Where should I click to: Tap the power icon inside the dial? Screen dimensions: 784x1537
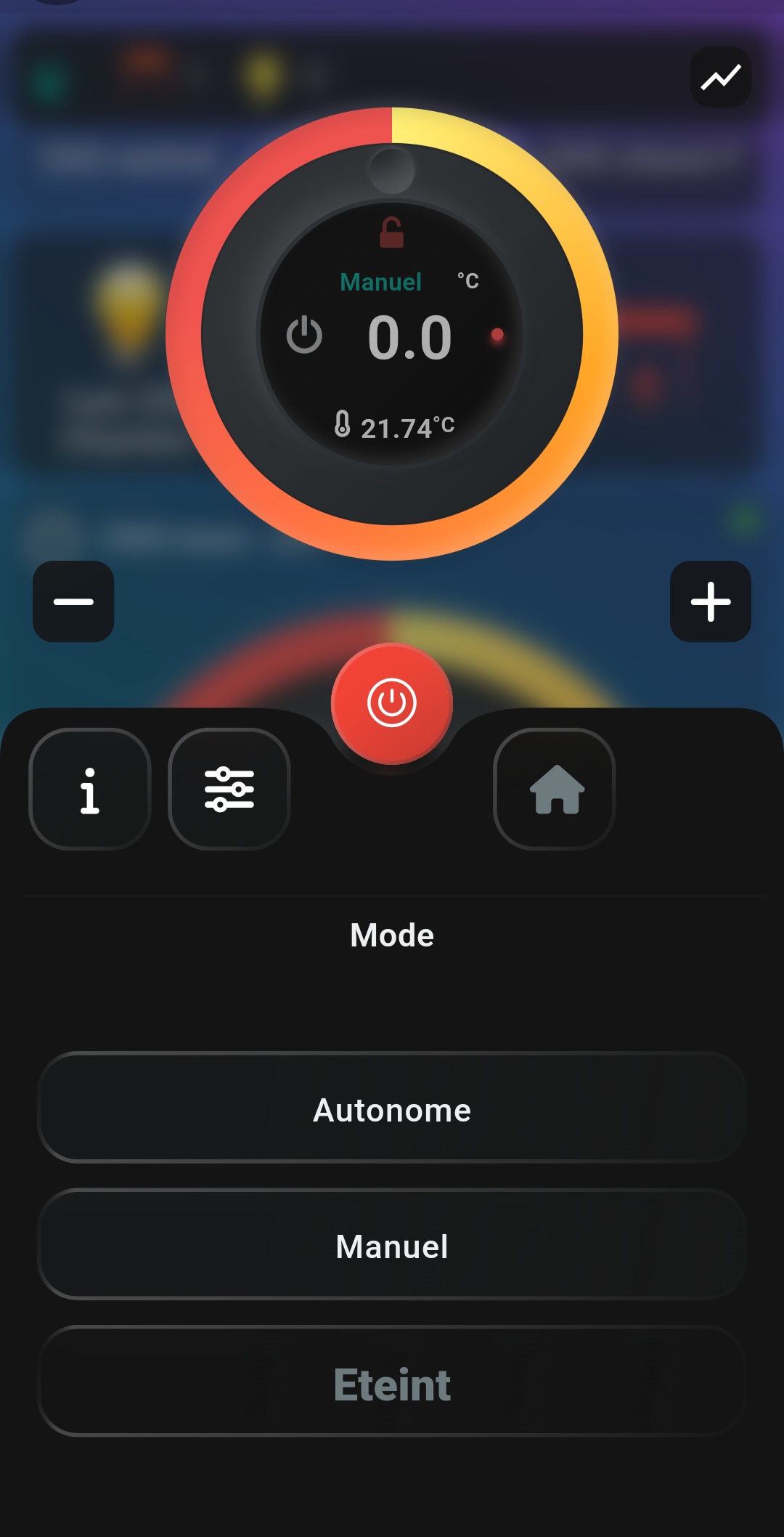click(304, 336)
